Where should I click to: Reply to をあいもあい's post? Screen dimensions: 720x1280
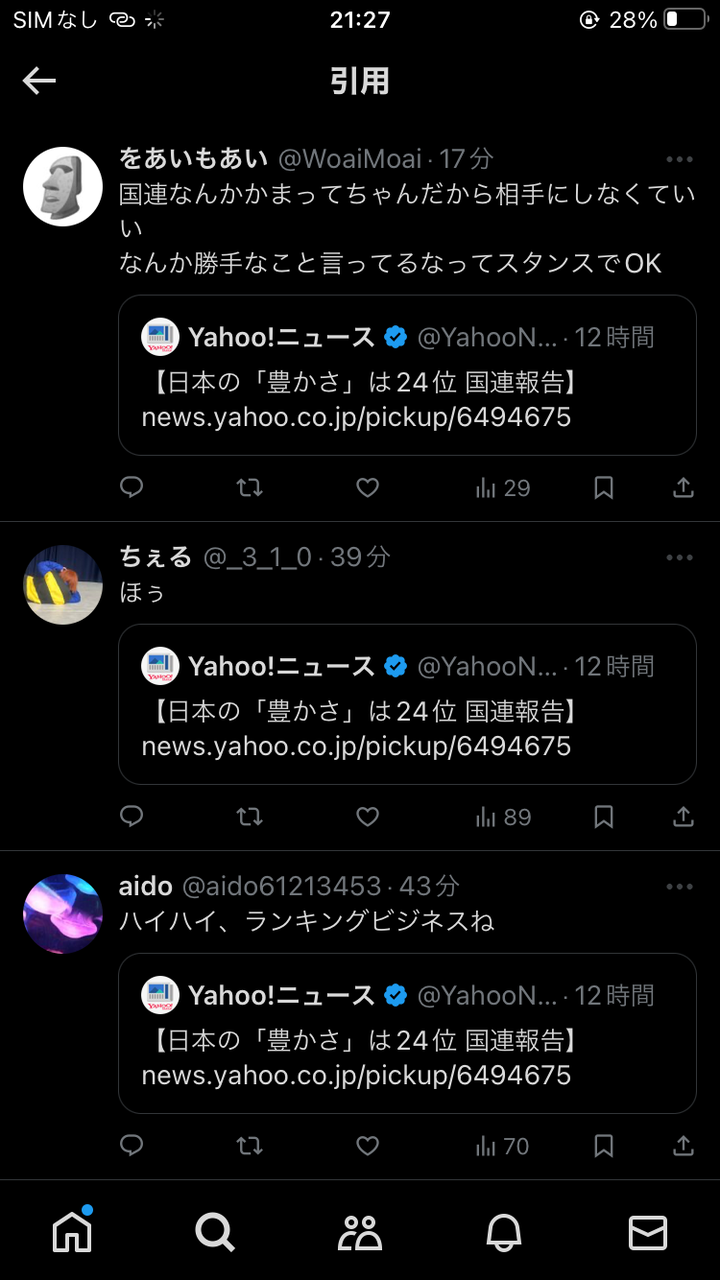tap(132, 487)
